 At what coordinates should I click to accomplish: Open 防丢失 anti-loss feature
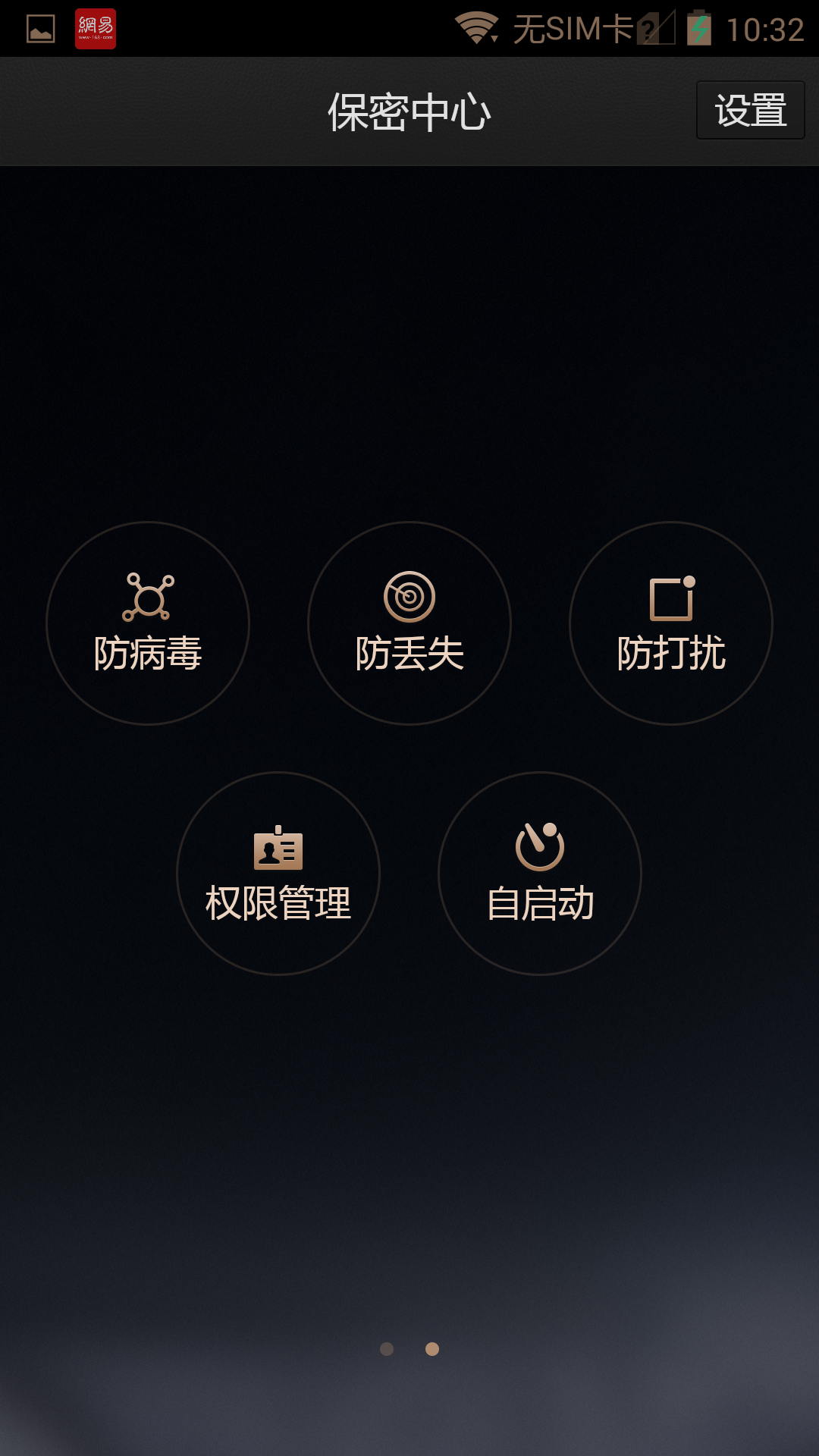(x=409, y=623)
